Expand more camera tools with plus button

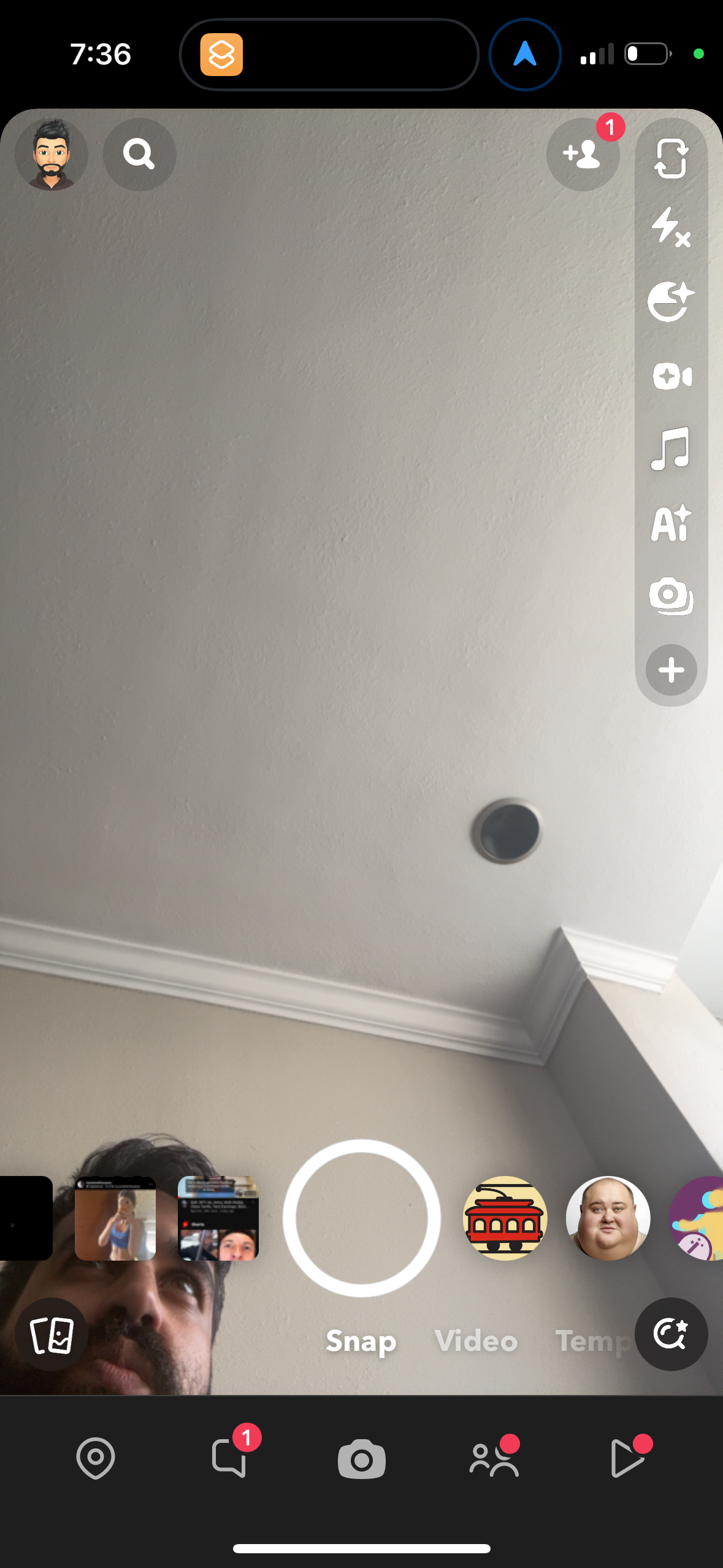[671, 670]
